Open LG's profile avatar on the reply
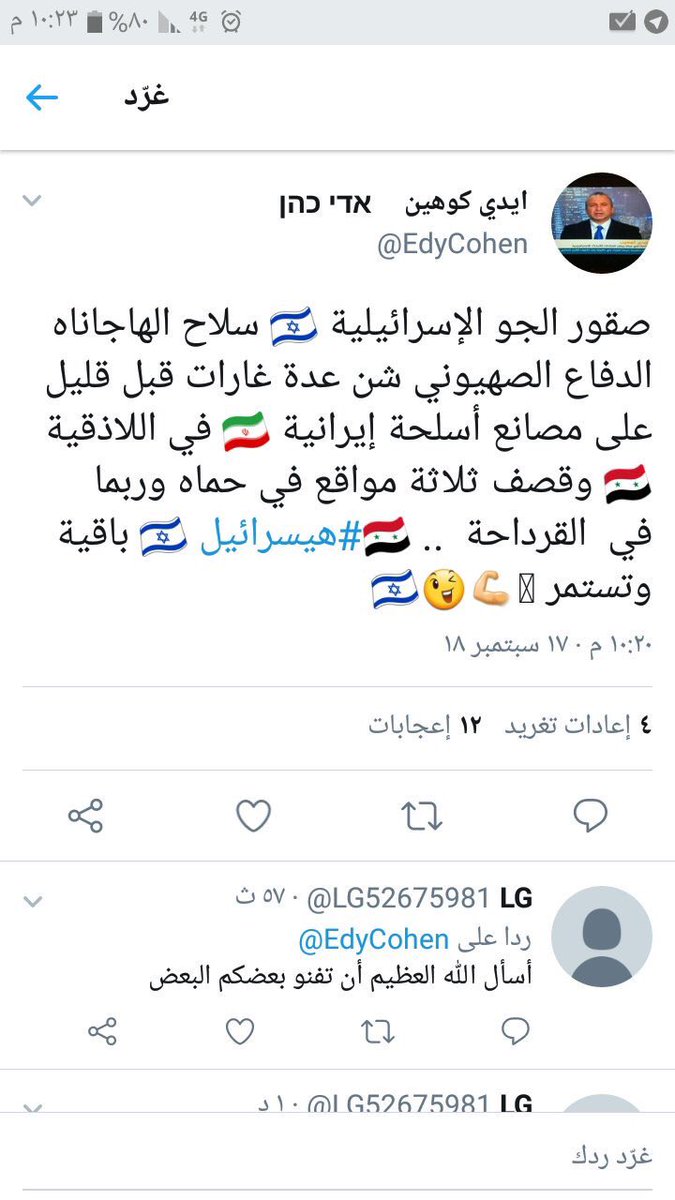 click(x=603, y=937)
